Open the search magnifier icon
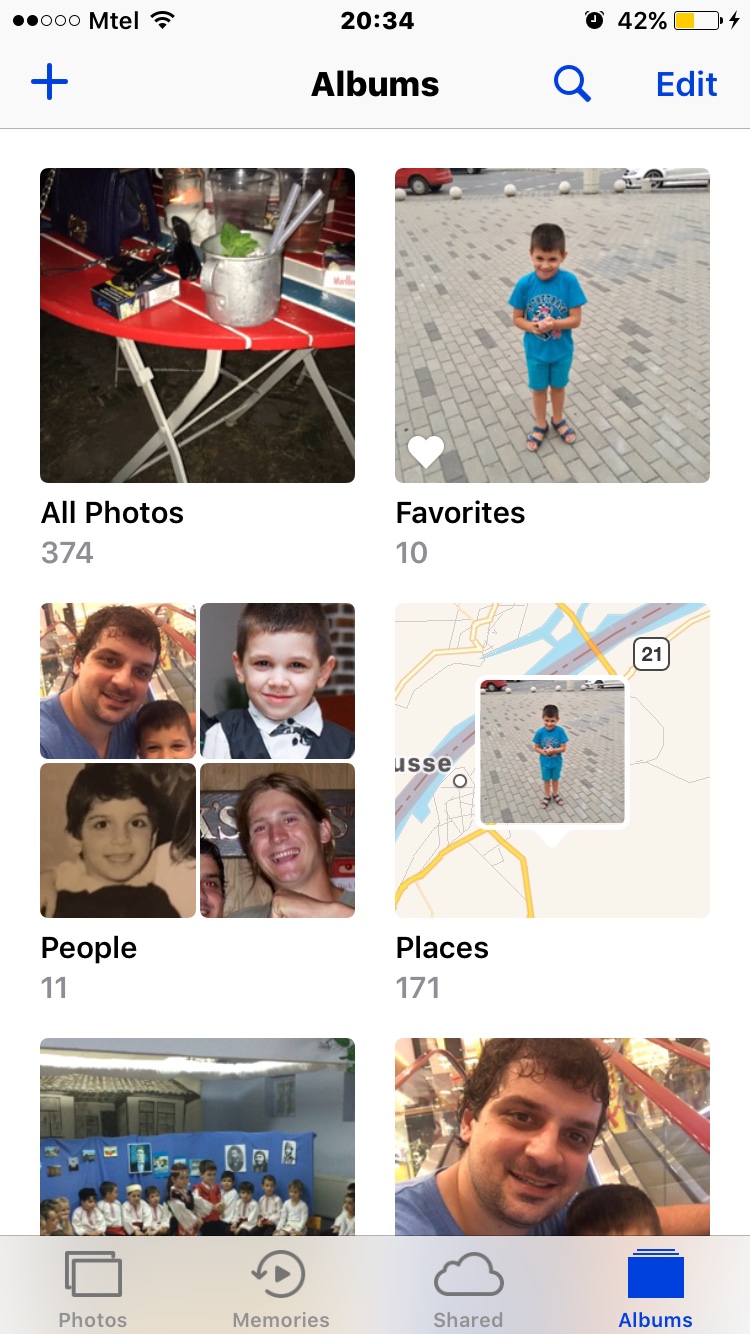The image size is (750, 1334). pyautogui.click(x=572, y=84)
